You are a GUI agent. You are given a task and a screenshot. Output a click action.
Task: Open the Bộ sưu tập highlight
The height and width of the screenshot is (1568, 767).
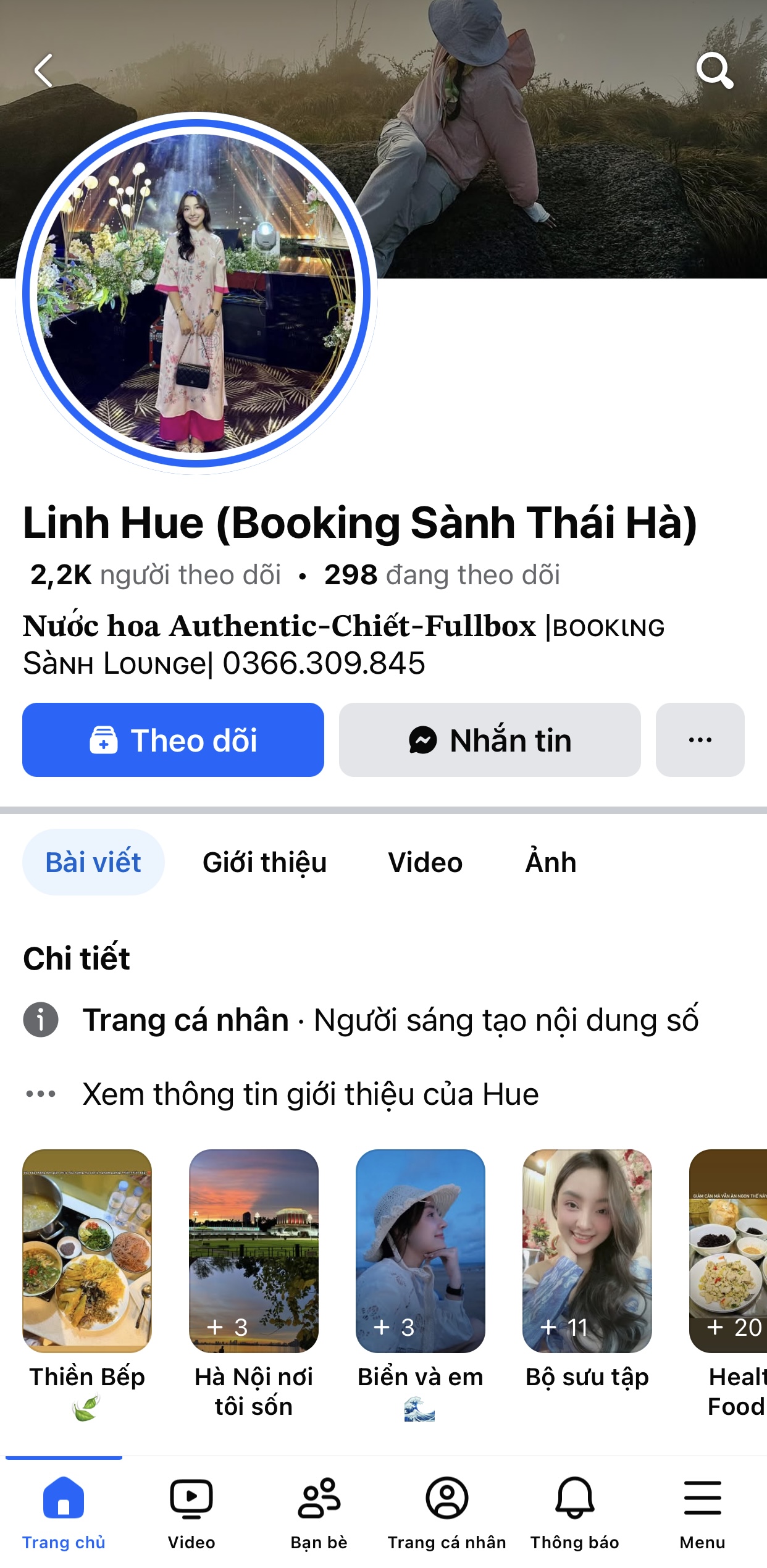point(587,1251)
